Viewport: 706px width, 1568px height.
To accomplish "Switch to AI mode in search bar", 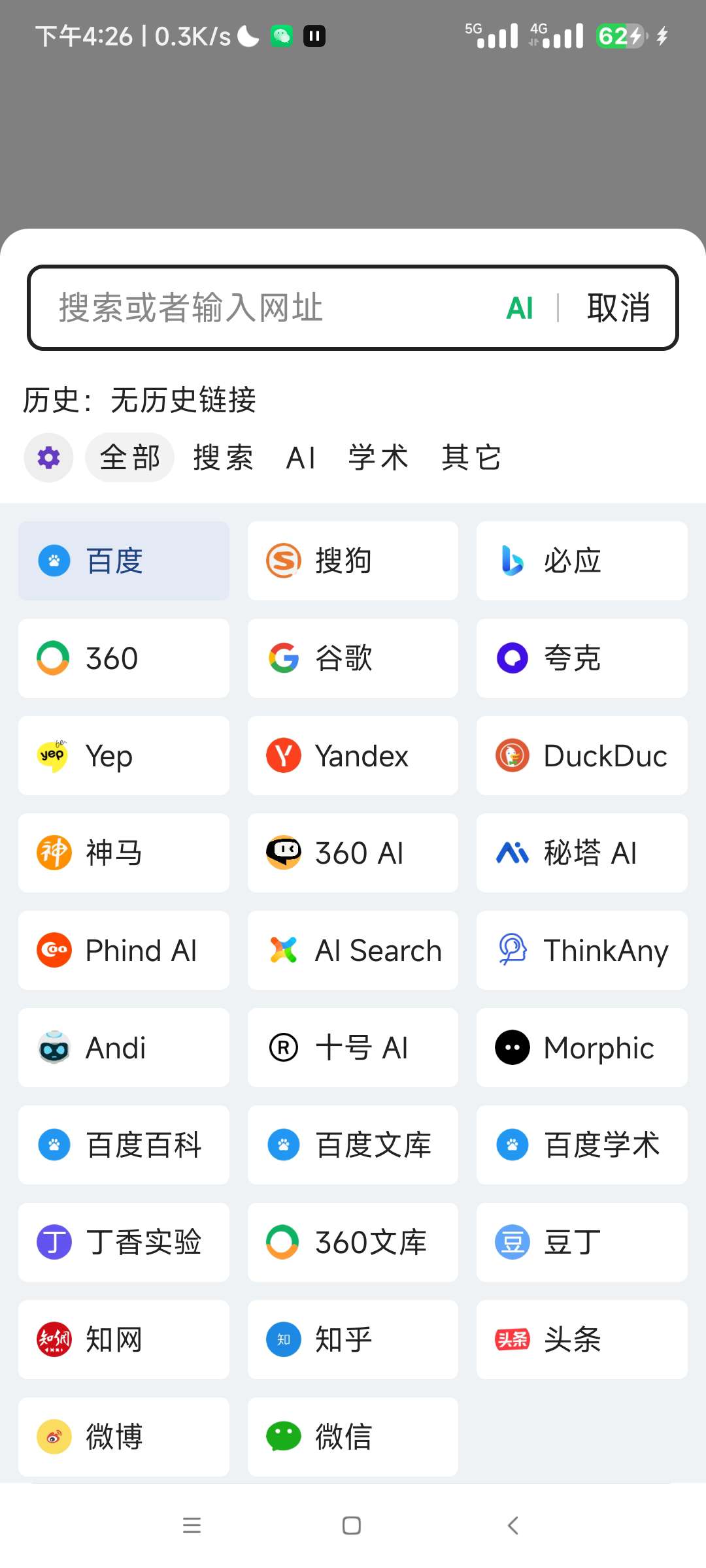I will [x=520, y=308].
